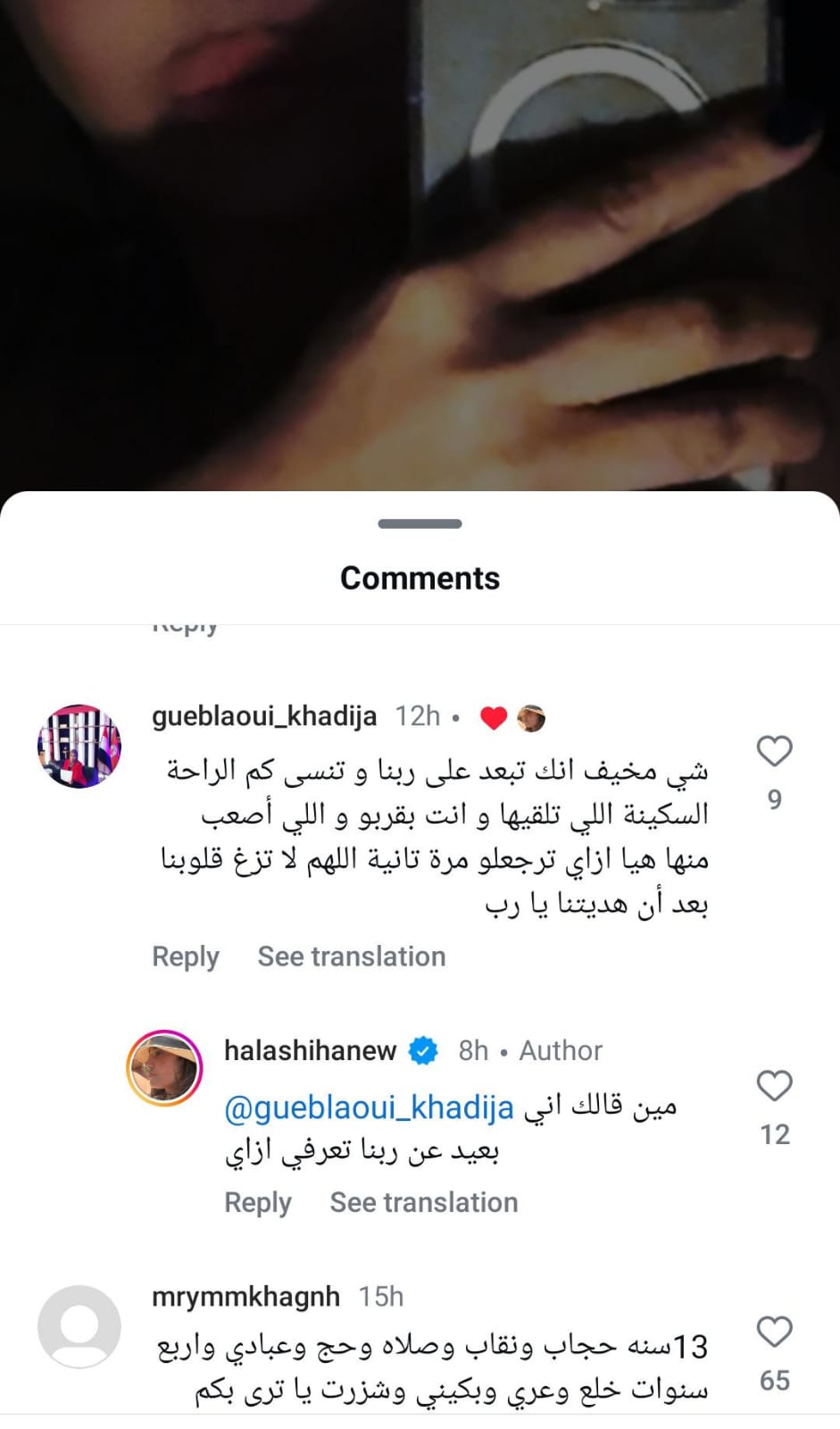Viewport: 840px width, 1429px height.
Task: Reply to gueblaoui_khadija's comment
Action: point(185,957)
